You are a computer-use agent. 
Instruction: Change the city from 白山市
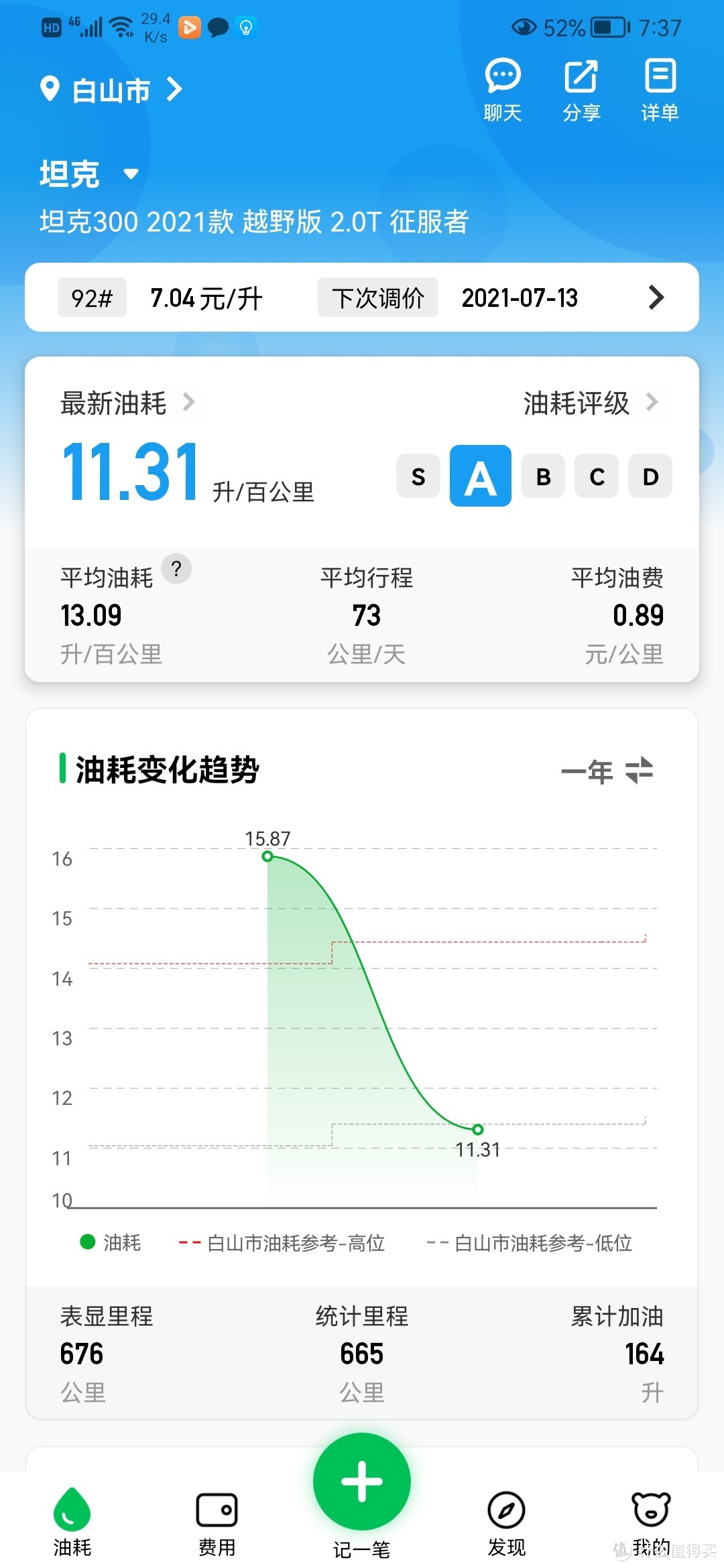(111, 90)
